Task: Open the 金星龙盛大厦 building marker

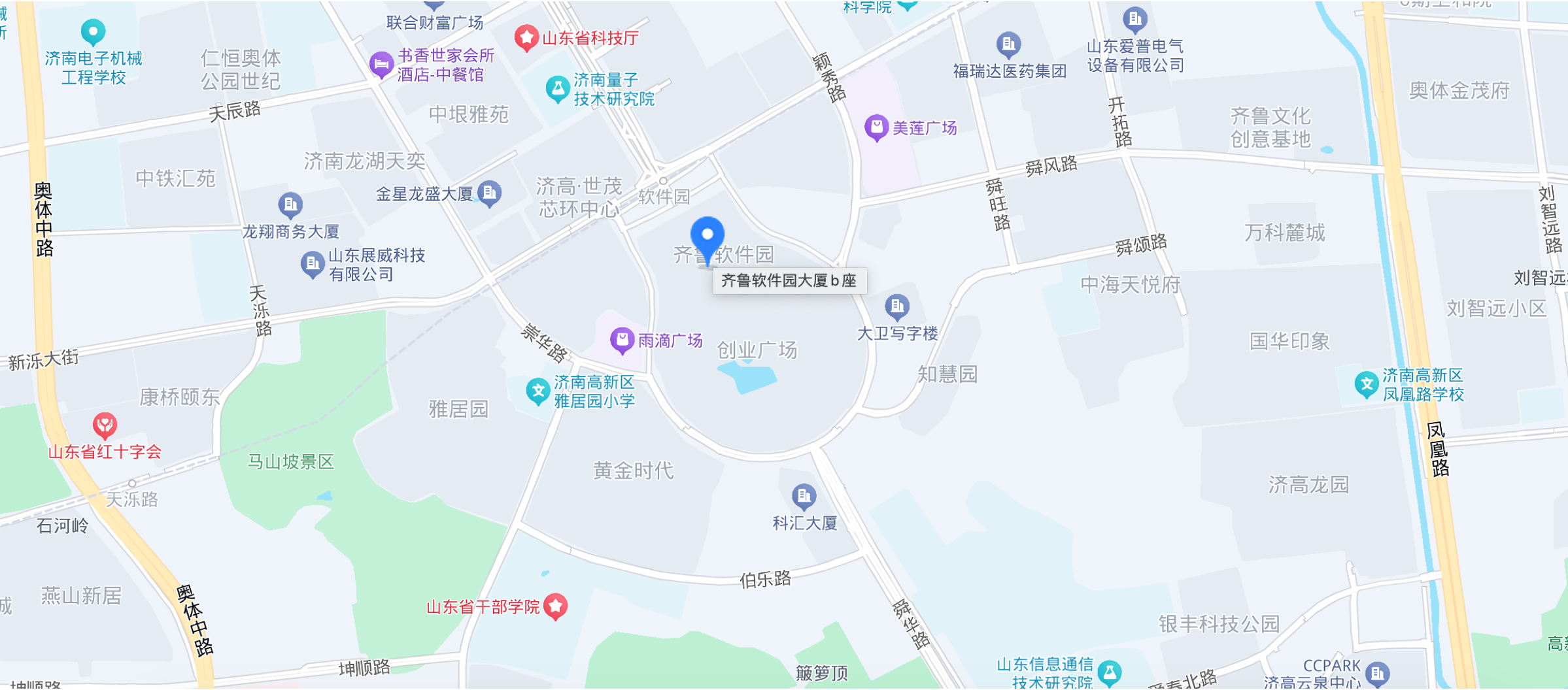Action: click(x=489, y=193)
